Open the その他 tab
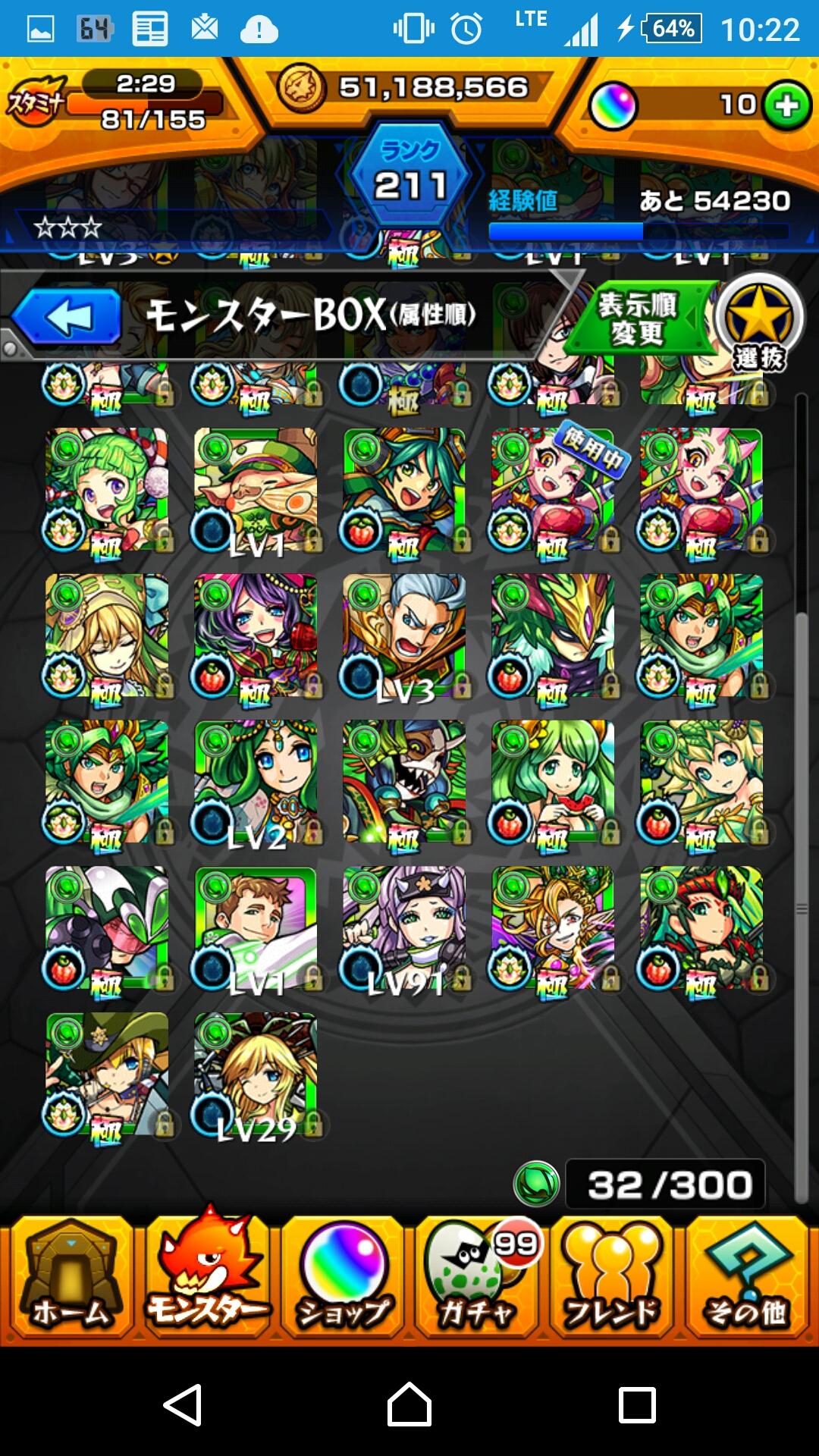819x1456 pixels. pos(747,1276)
